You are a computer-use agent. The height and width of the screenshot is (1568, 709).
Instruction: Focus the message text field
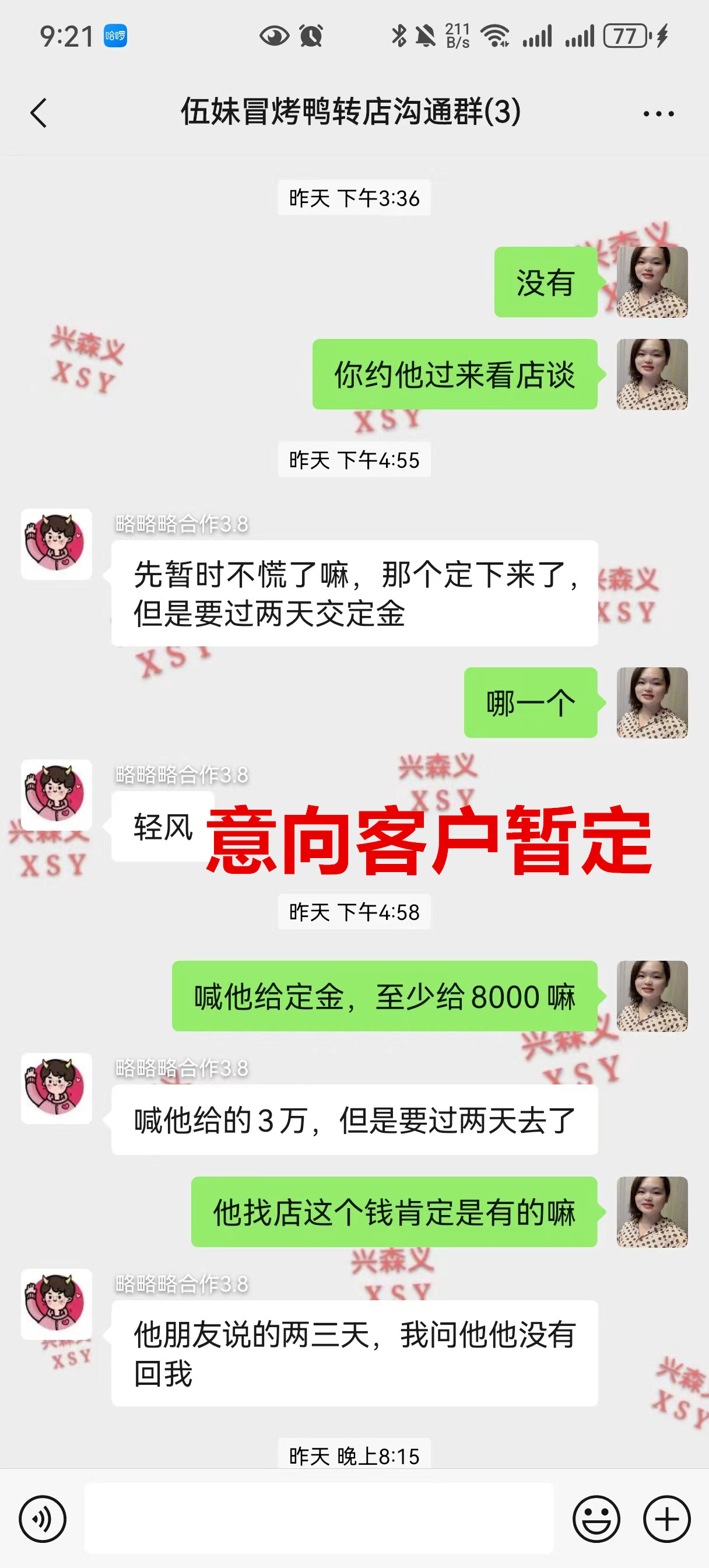[x=319, y=1518]
